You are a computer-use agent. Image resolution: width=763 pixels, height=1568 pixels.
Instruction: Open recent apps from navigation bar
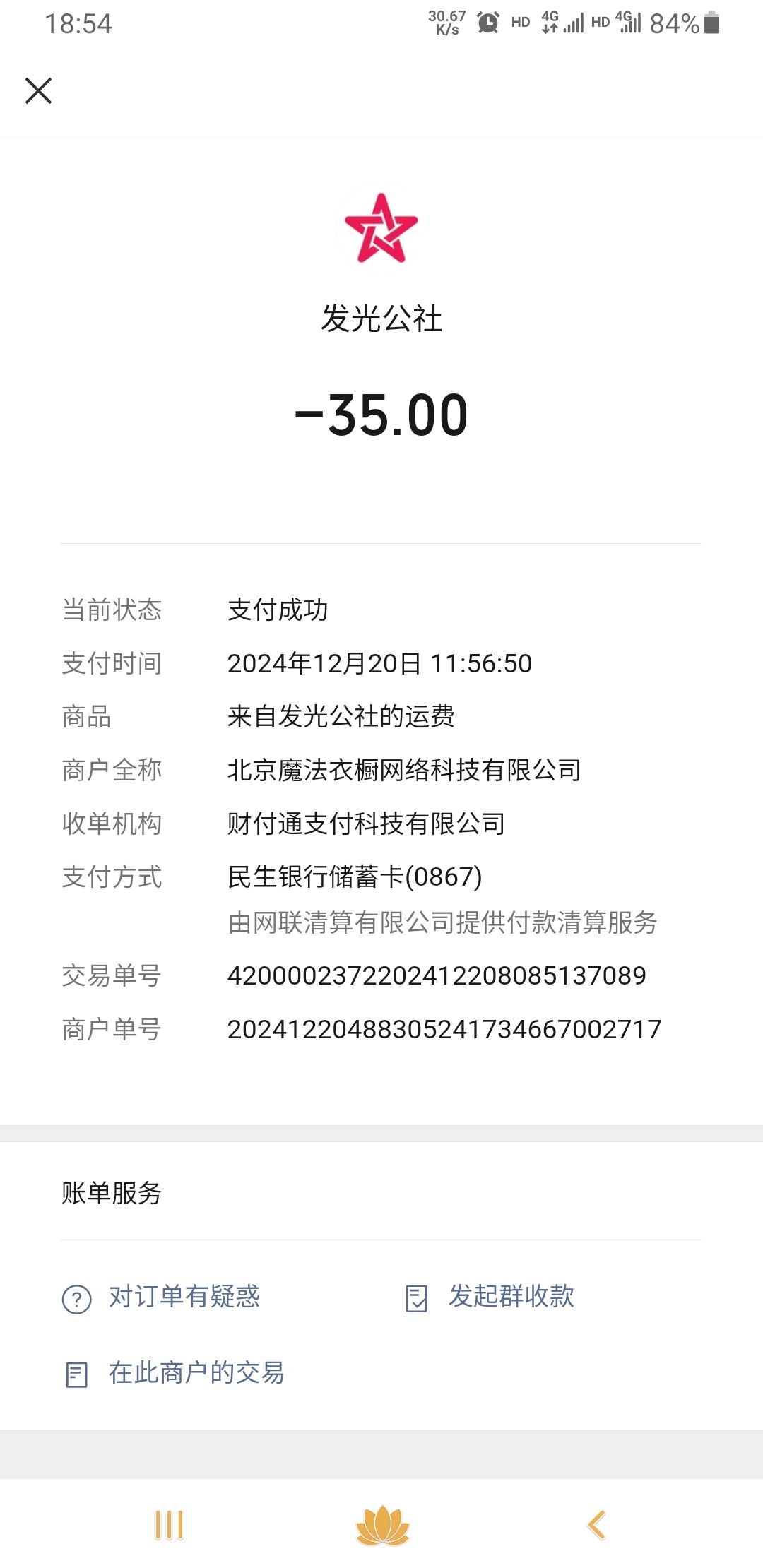[170, 1525]
